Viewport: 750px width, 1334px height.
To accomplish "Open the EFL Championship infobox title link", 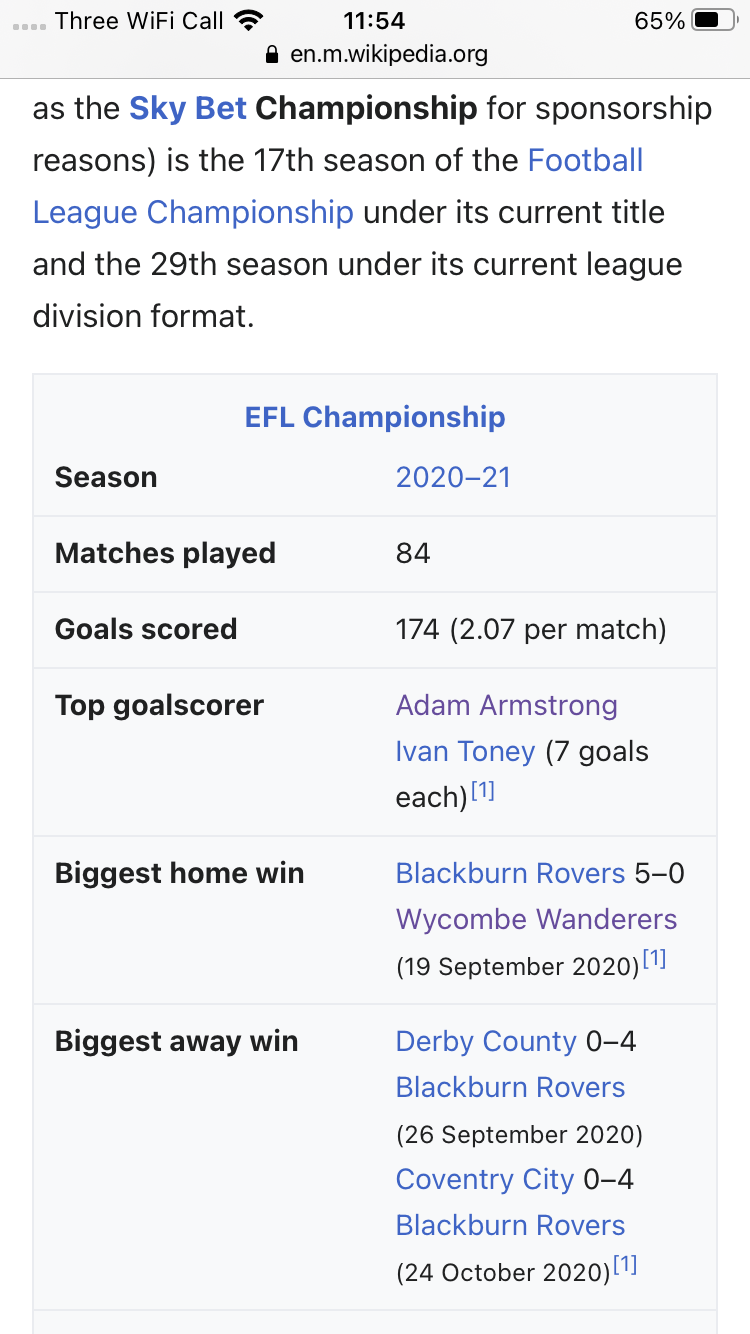I will pos(375,417).
